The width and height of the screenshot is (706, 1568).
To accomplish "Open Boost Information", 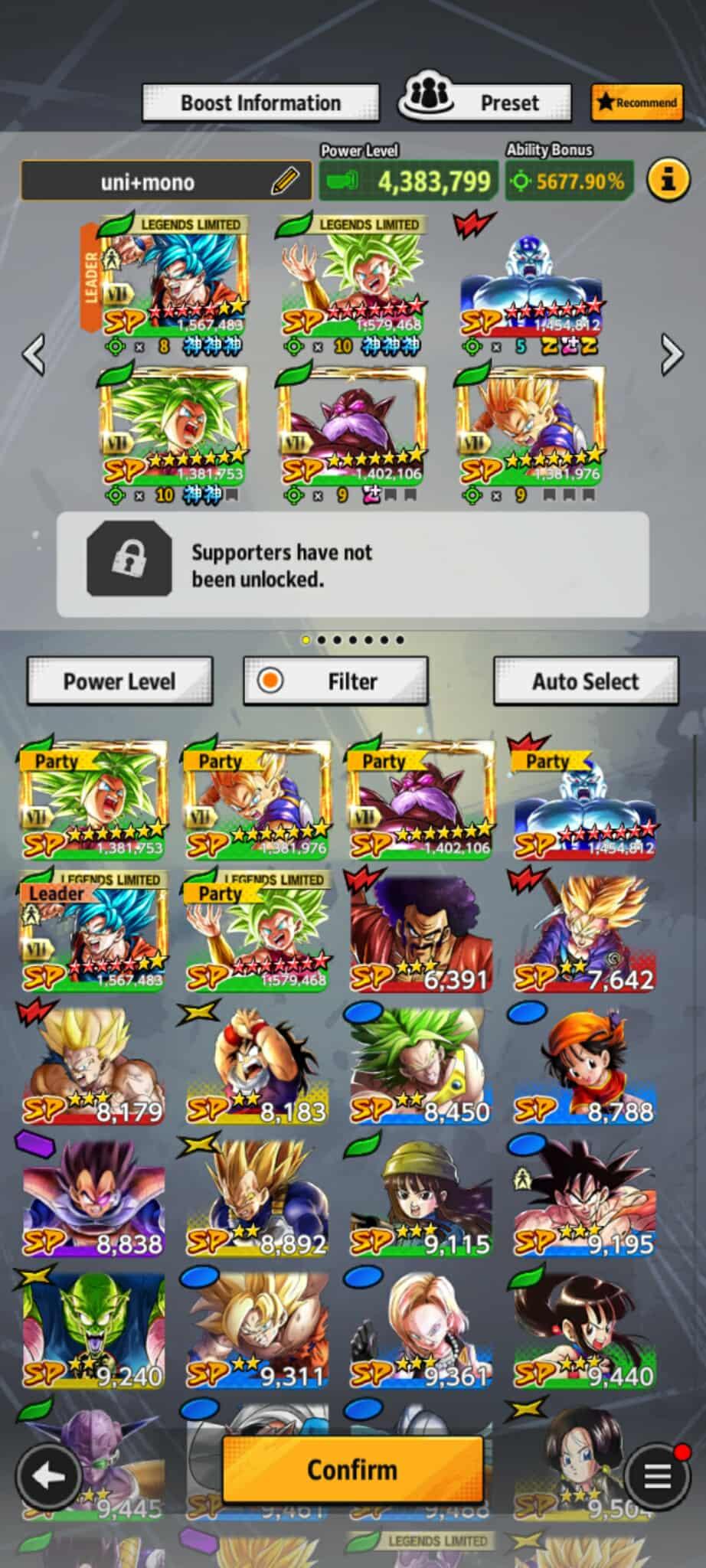I will 260,103.
